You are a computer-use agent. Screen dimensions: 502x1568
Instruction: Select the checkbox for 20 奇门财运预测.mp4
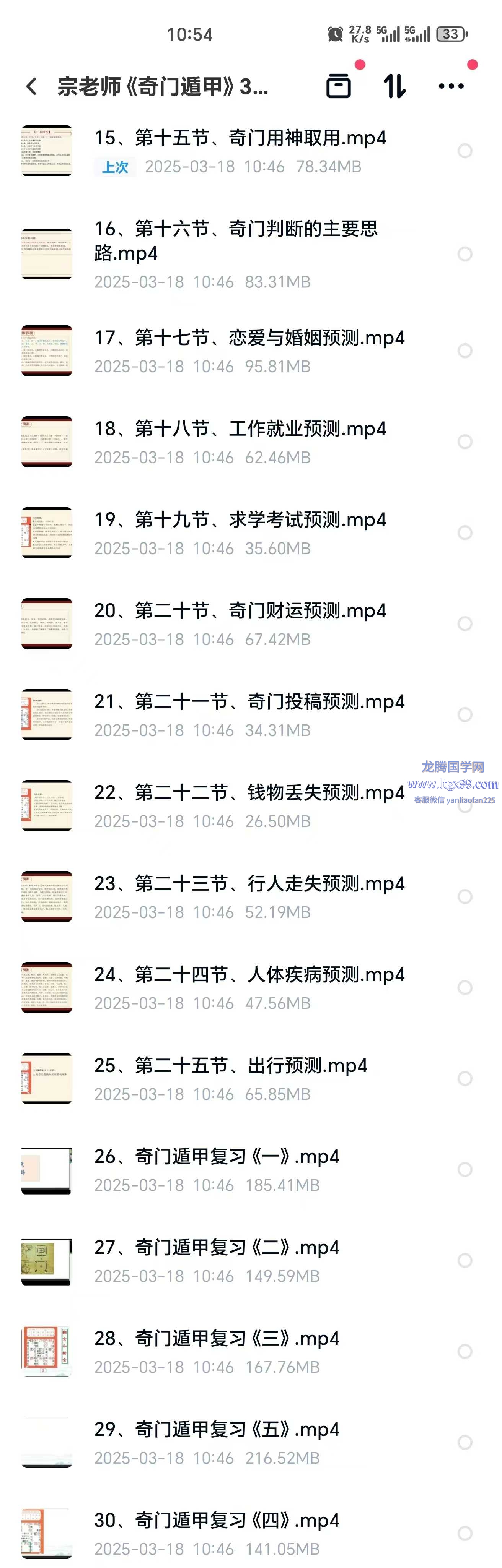tap(465, 624)
